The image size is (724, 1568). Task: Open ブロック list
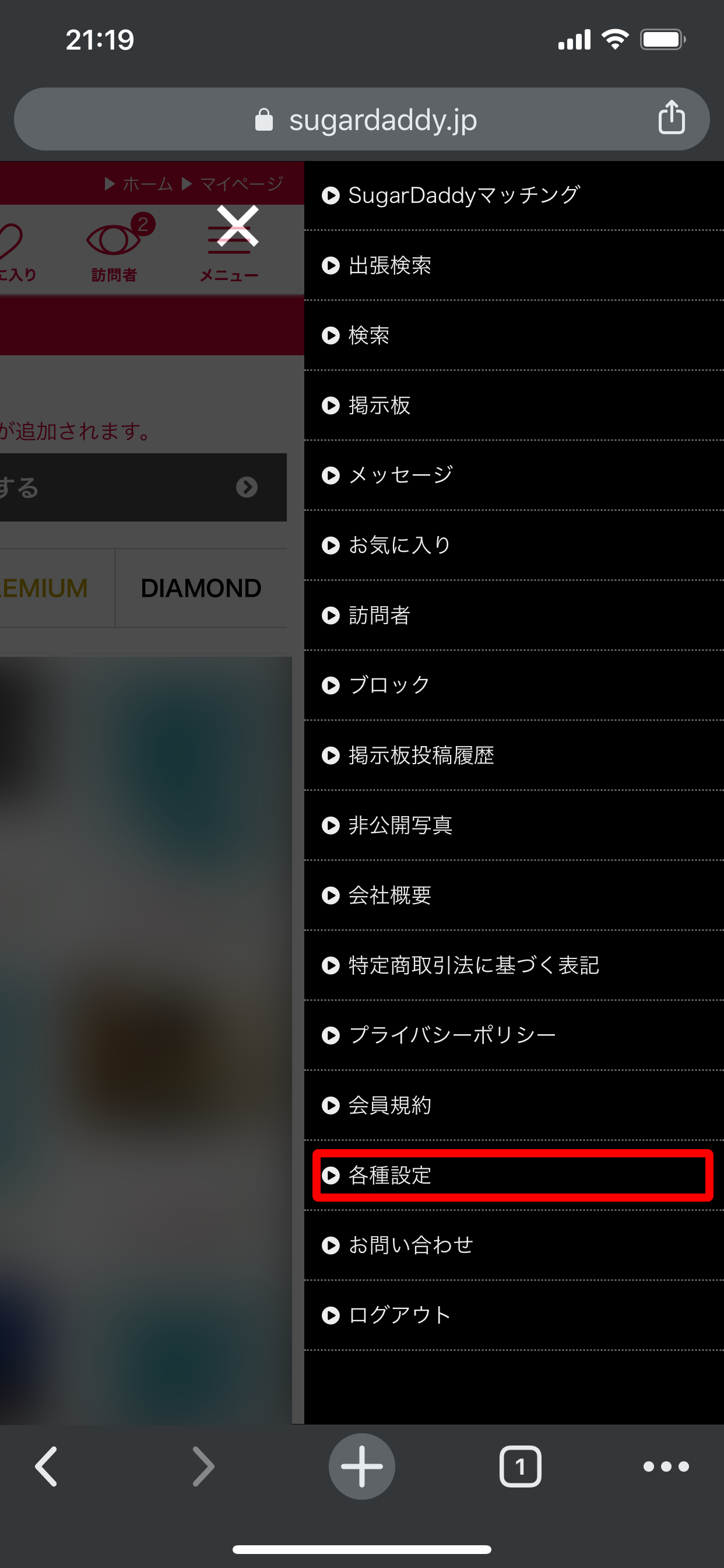click(x=389, y=685)
